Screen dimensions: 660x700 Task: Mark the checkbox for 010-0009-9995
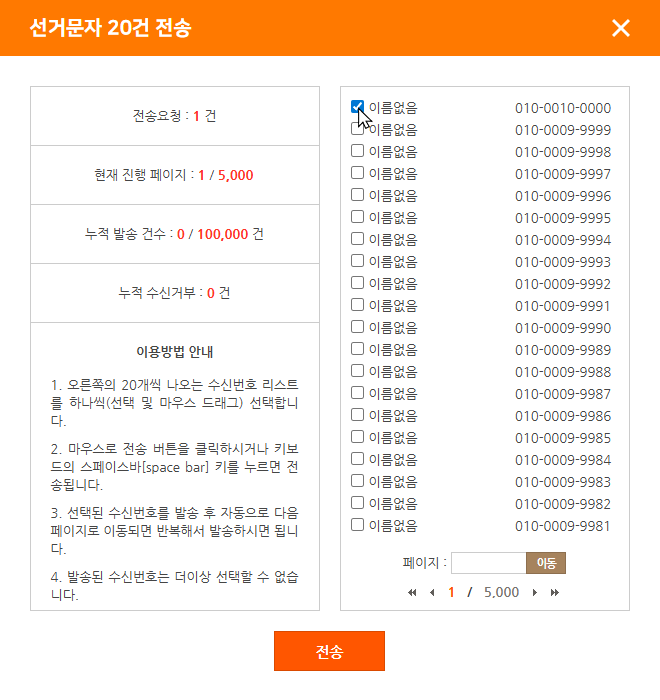click(x=357, y=217)
